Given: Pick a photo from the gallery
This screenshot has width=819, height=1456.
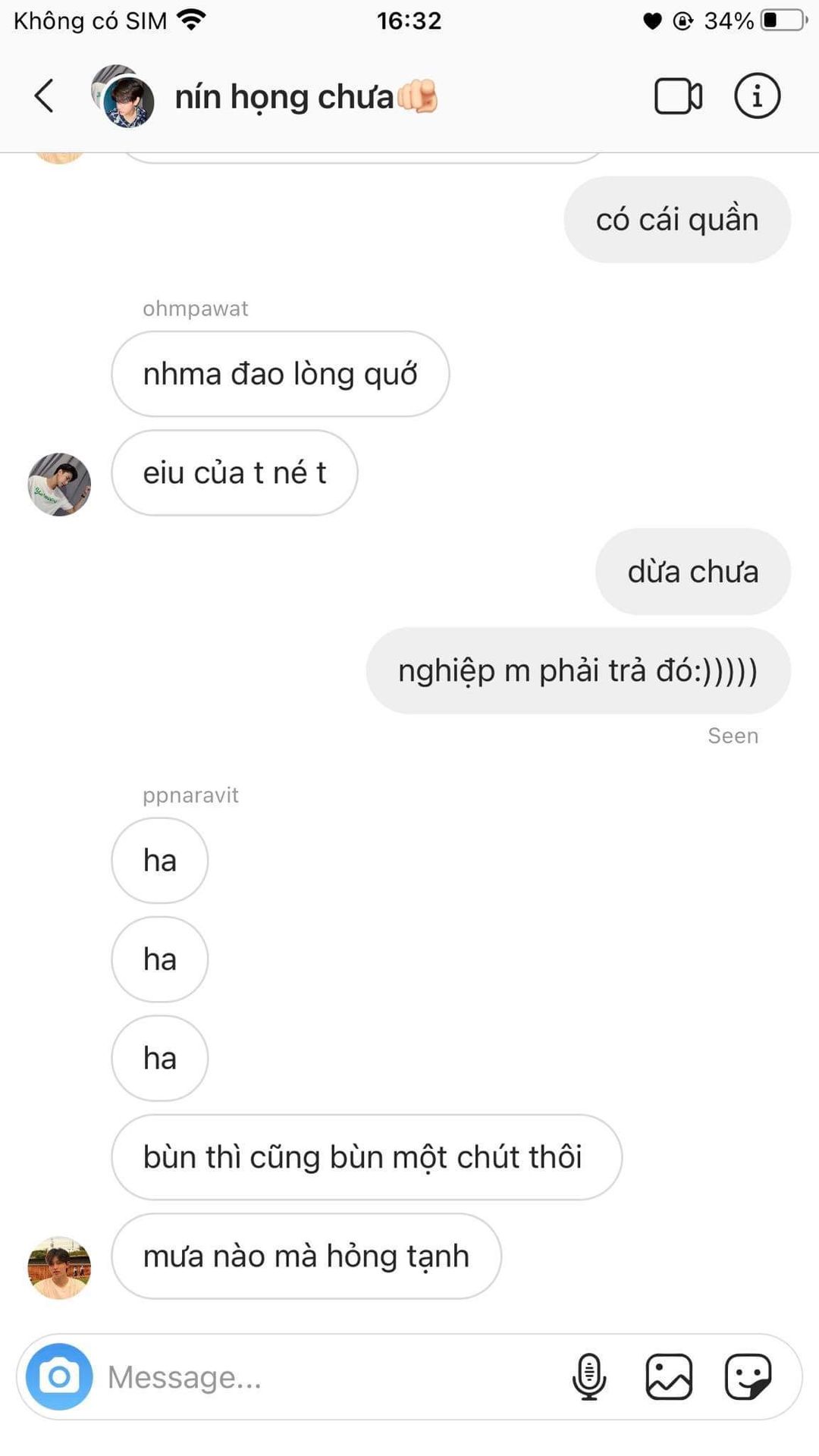Looking at the screenshot, I should click(669, 1376).
